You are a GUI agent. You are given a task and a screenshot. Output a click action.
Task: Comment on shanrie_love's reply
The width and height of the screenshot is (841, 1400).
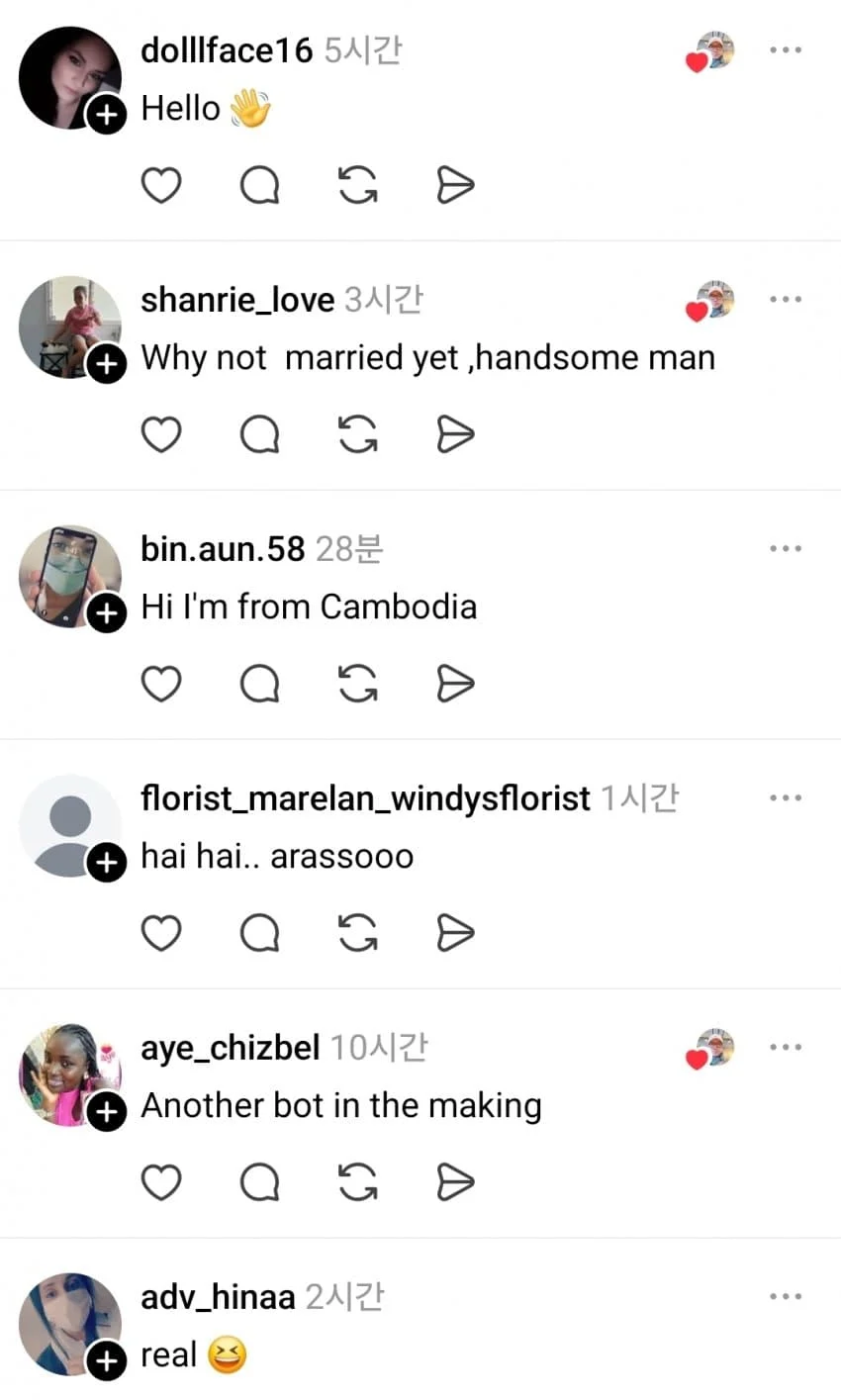[259, 434]
